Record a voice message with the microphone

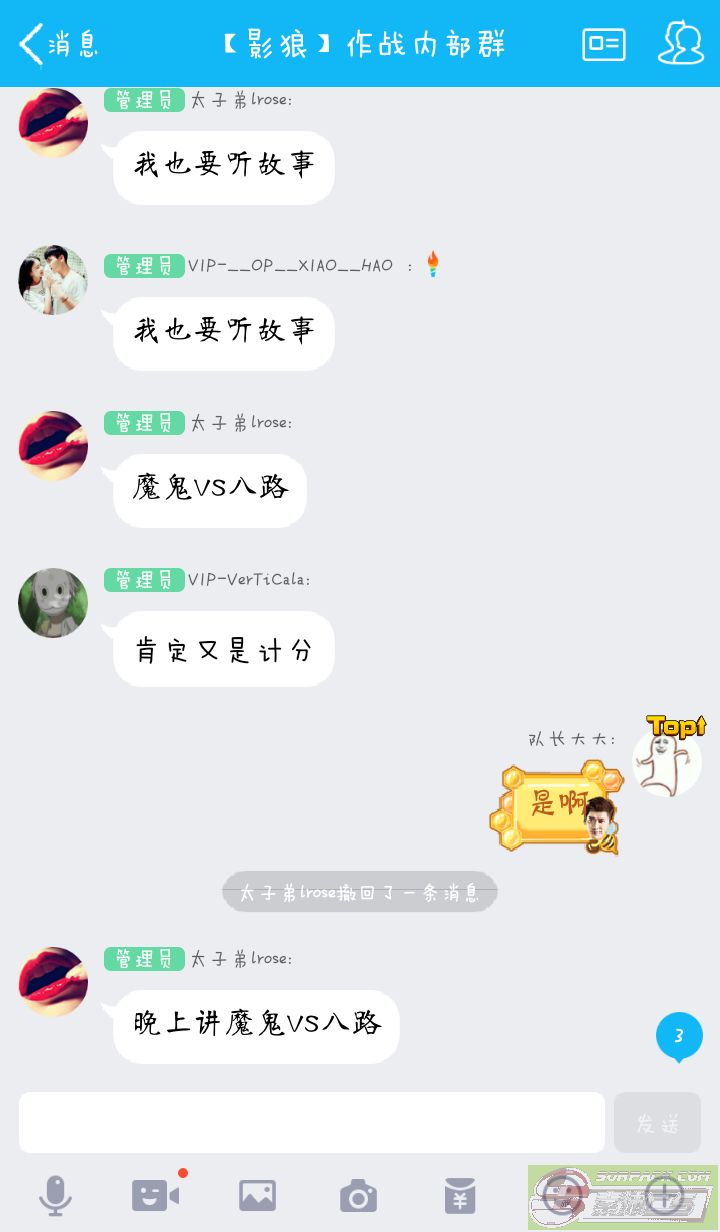pos(55,1195)
